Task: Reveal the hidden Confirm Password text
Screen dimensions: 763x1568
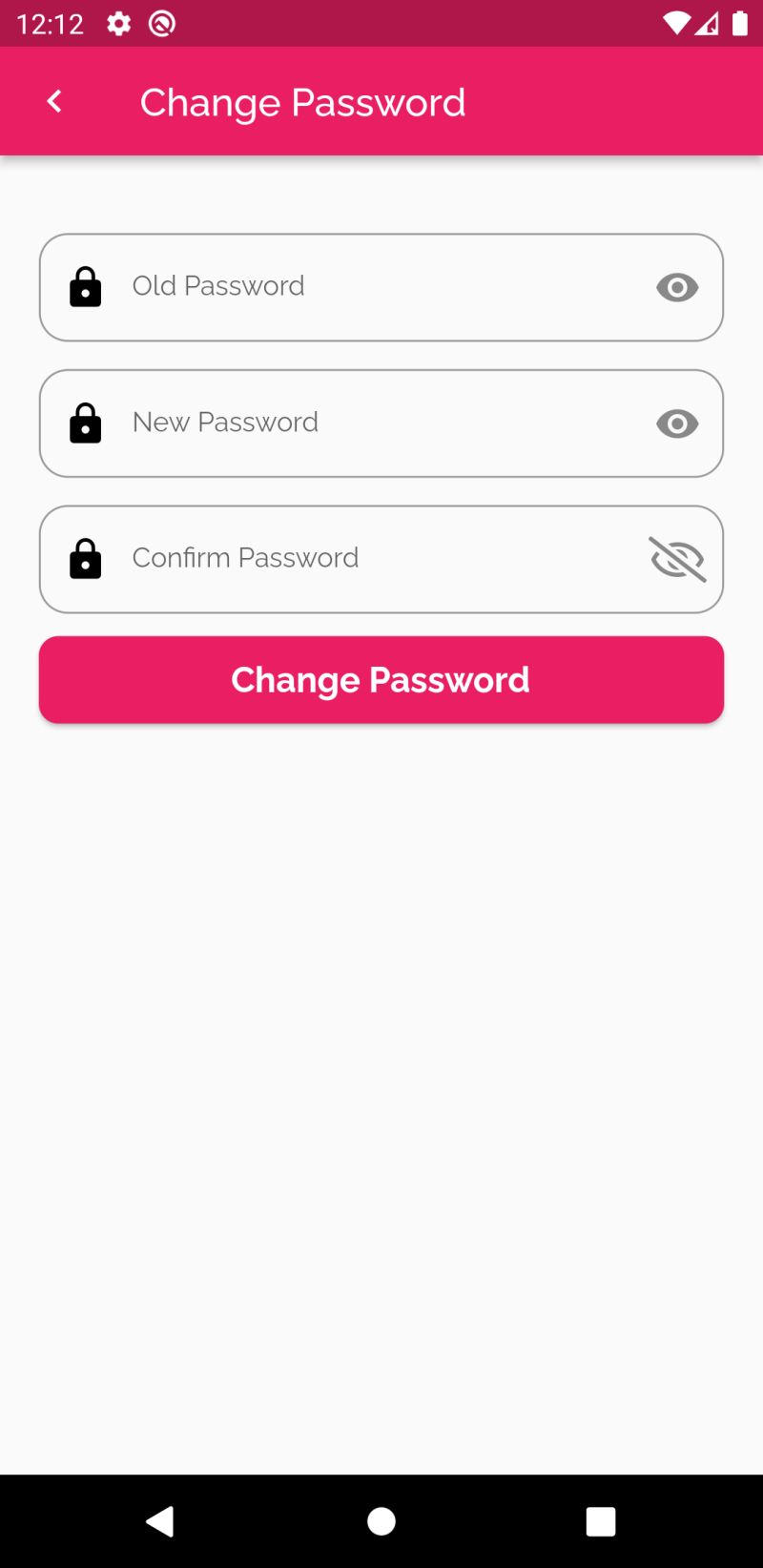Action: pos(677,559)
